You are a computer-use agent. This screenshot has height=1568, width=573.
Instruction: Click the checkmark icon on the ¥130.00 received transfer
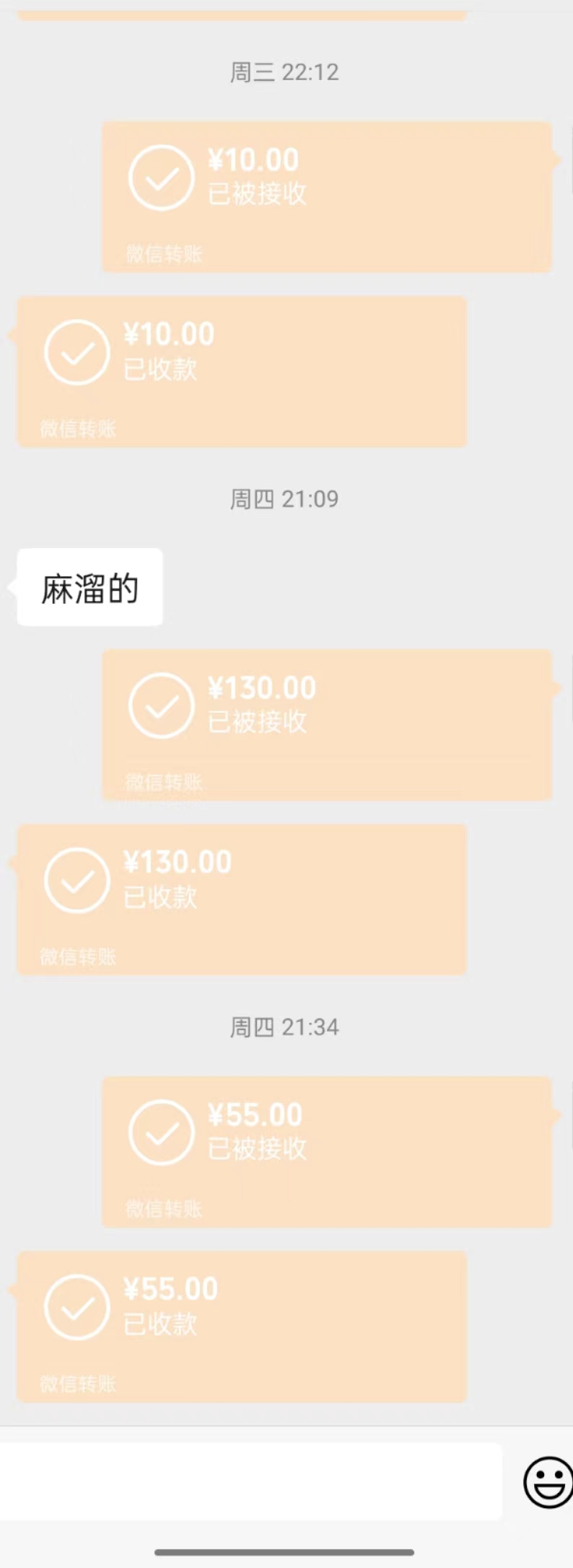pos(76,880)
